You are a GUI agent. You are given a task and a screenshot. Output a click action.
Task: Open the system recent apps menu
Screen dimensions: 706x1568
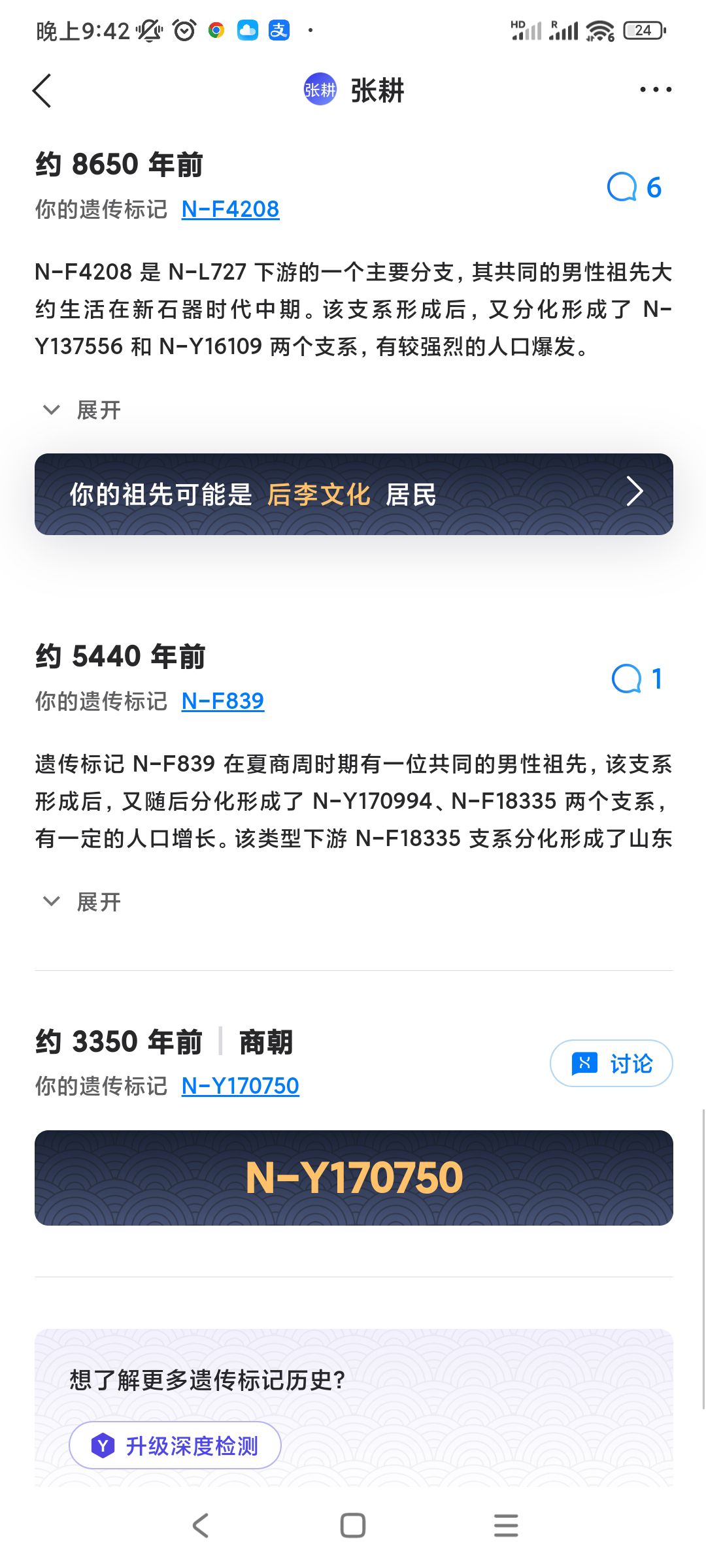(506, 1526)
